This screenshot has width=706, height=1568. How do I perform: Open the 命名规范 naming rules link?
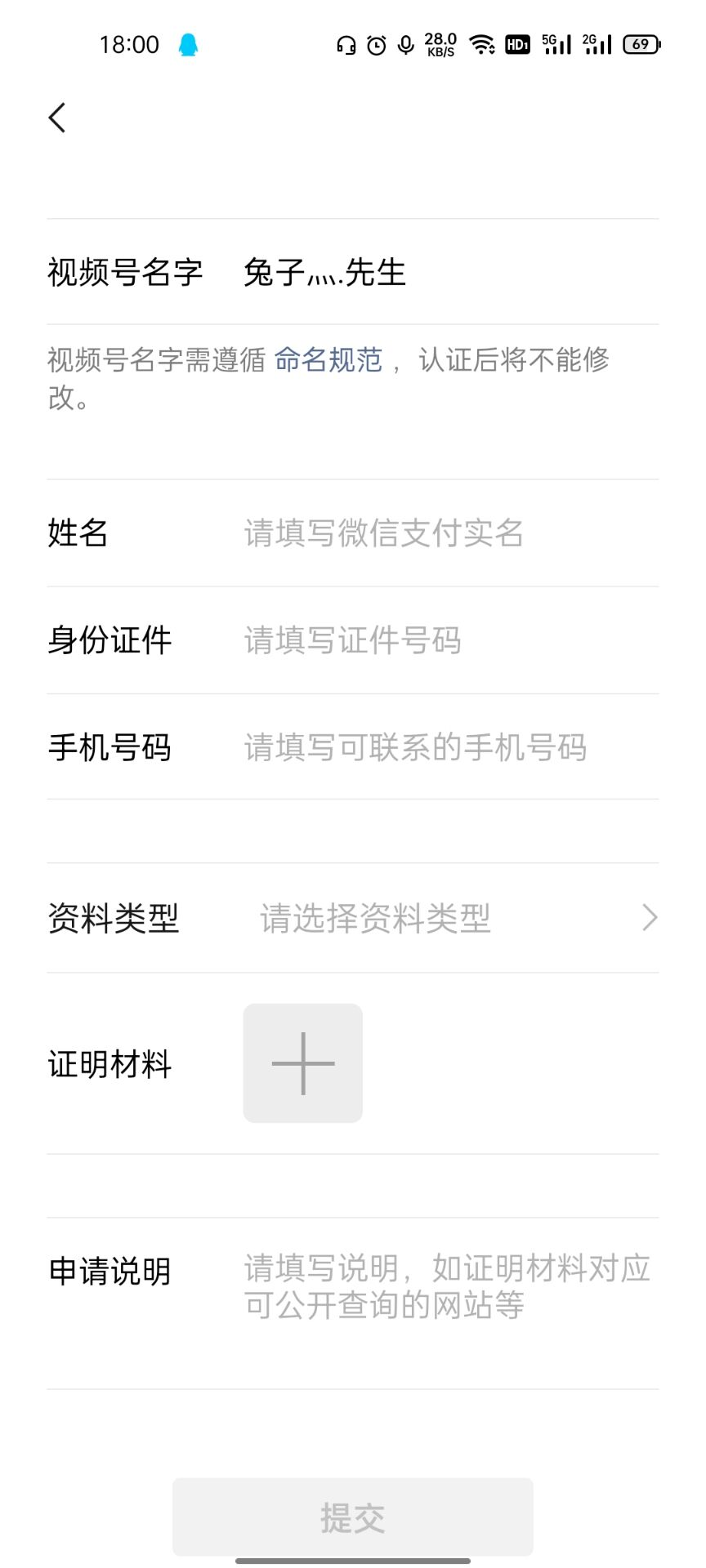pyautogui.click(x=328, y=359)
